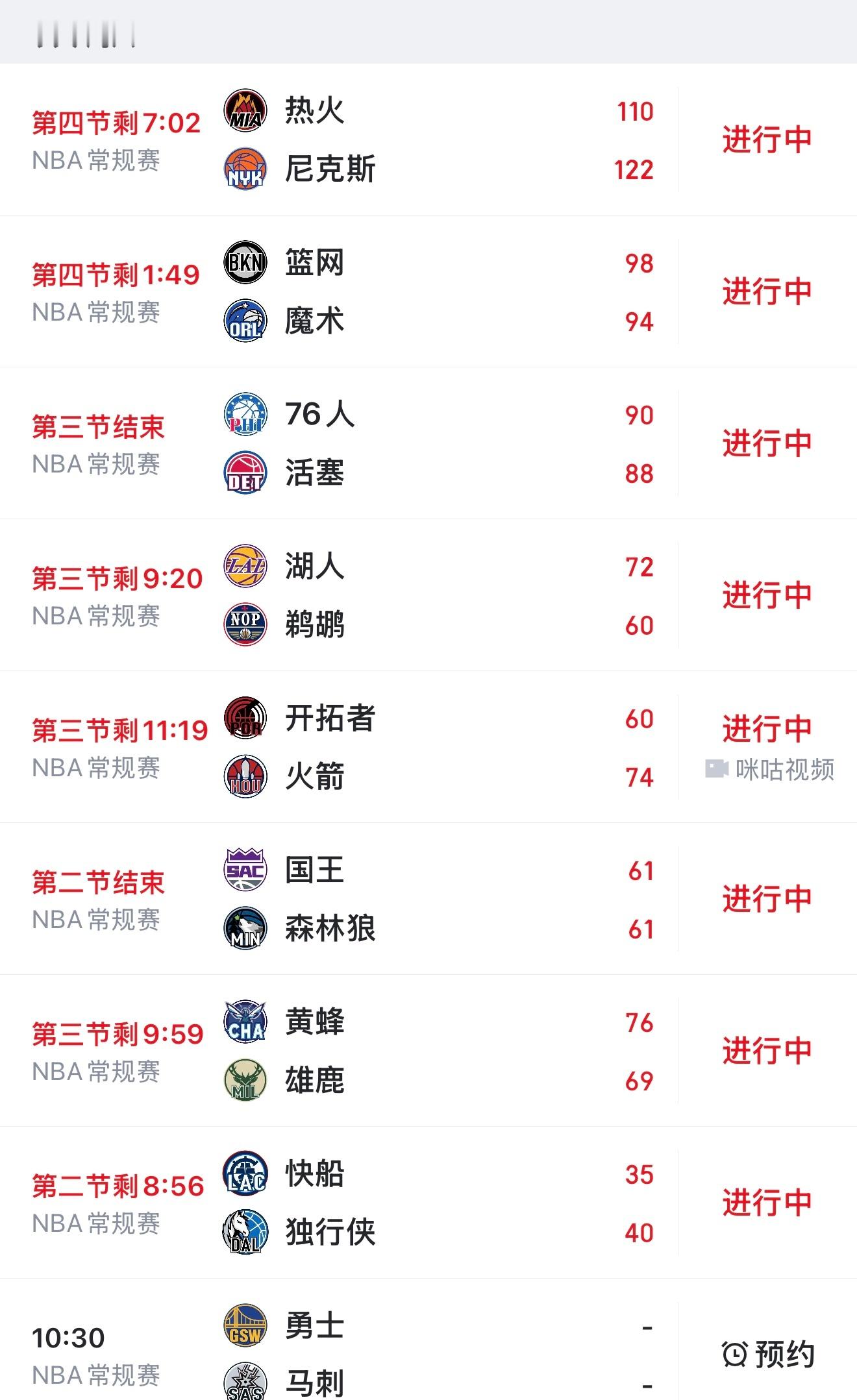The image size is (857, 1400).
Task: Click the Lakers LAL logo icon
Action: tap(245, 567)
